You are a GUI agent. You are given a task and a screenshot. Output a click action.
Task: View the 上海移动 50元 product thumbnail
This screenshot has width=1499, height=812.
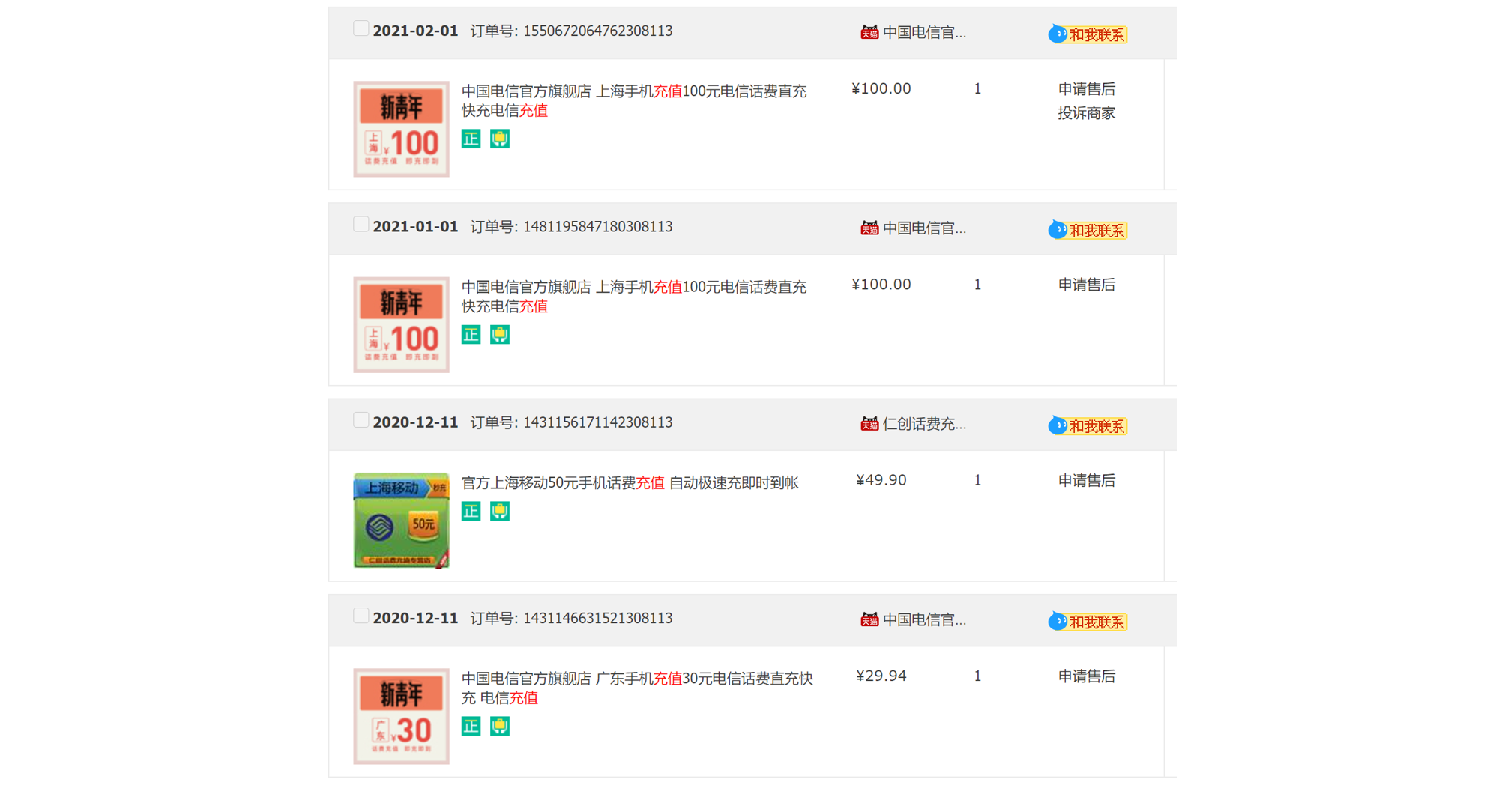click(x=401, y=521)
